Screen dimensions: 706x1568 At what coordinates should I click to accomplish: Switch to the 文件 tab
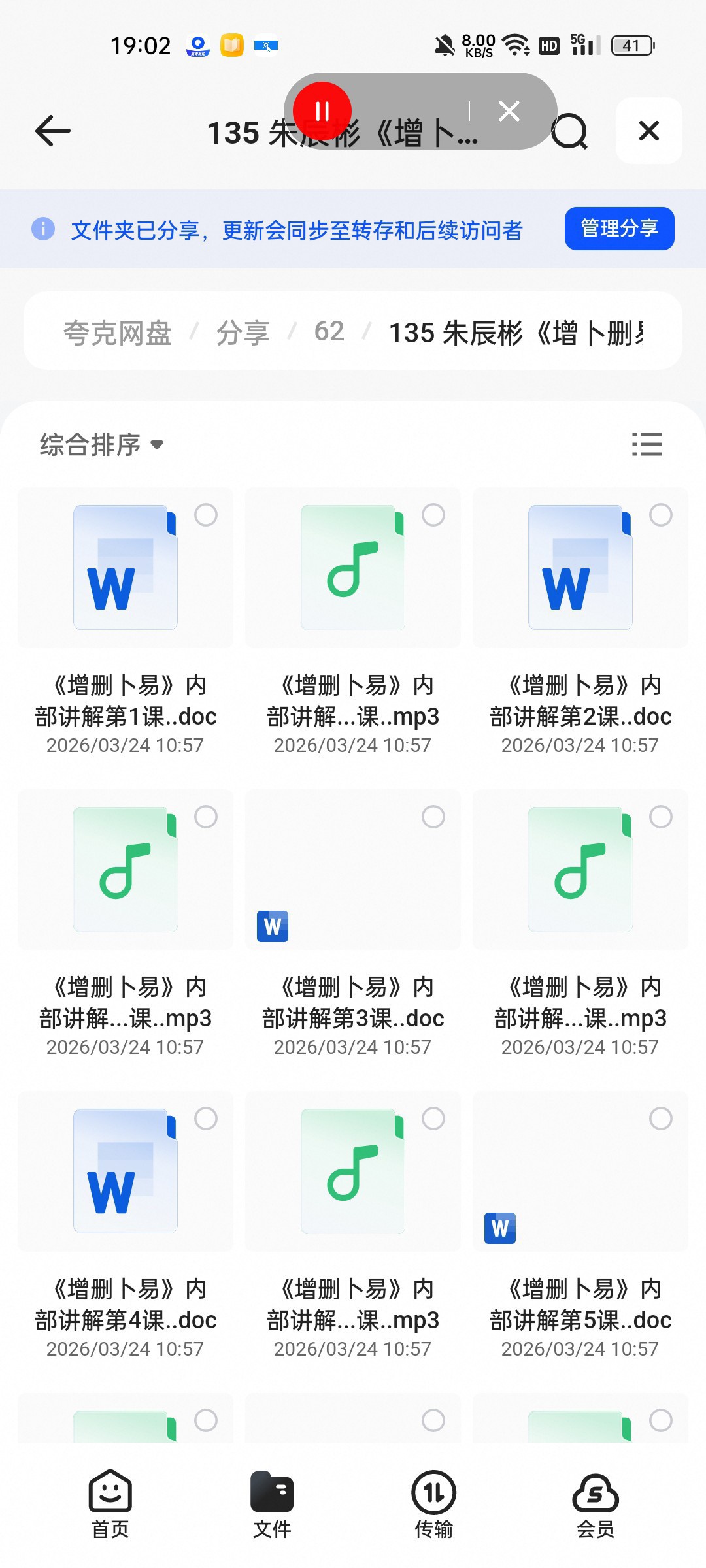point(272,1504)
